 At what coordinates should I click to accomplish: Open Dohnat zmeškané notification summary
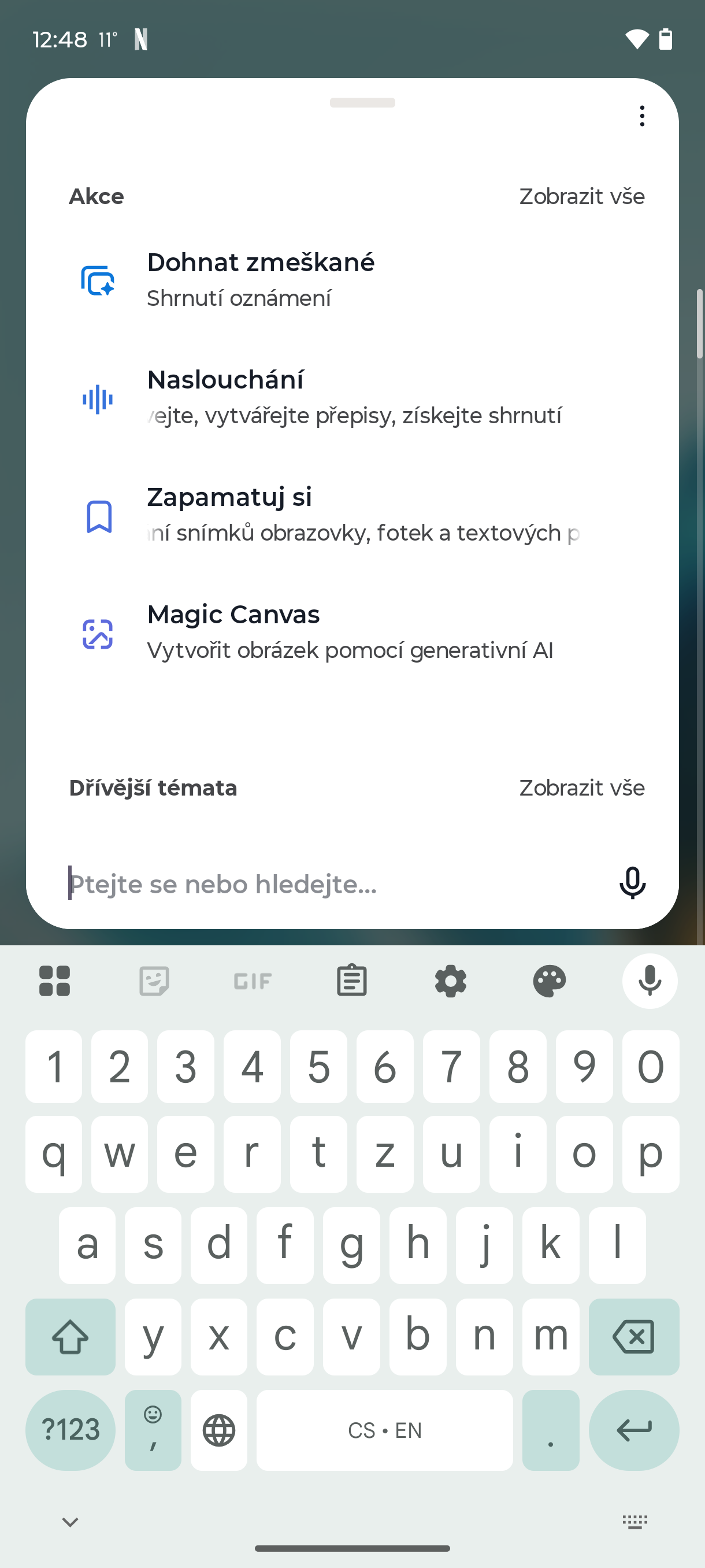pos(261,279)
